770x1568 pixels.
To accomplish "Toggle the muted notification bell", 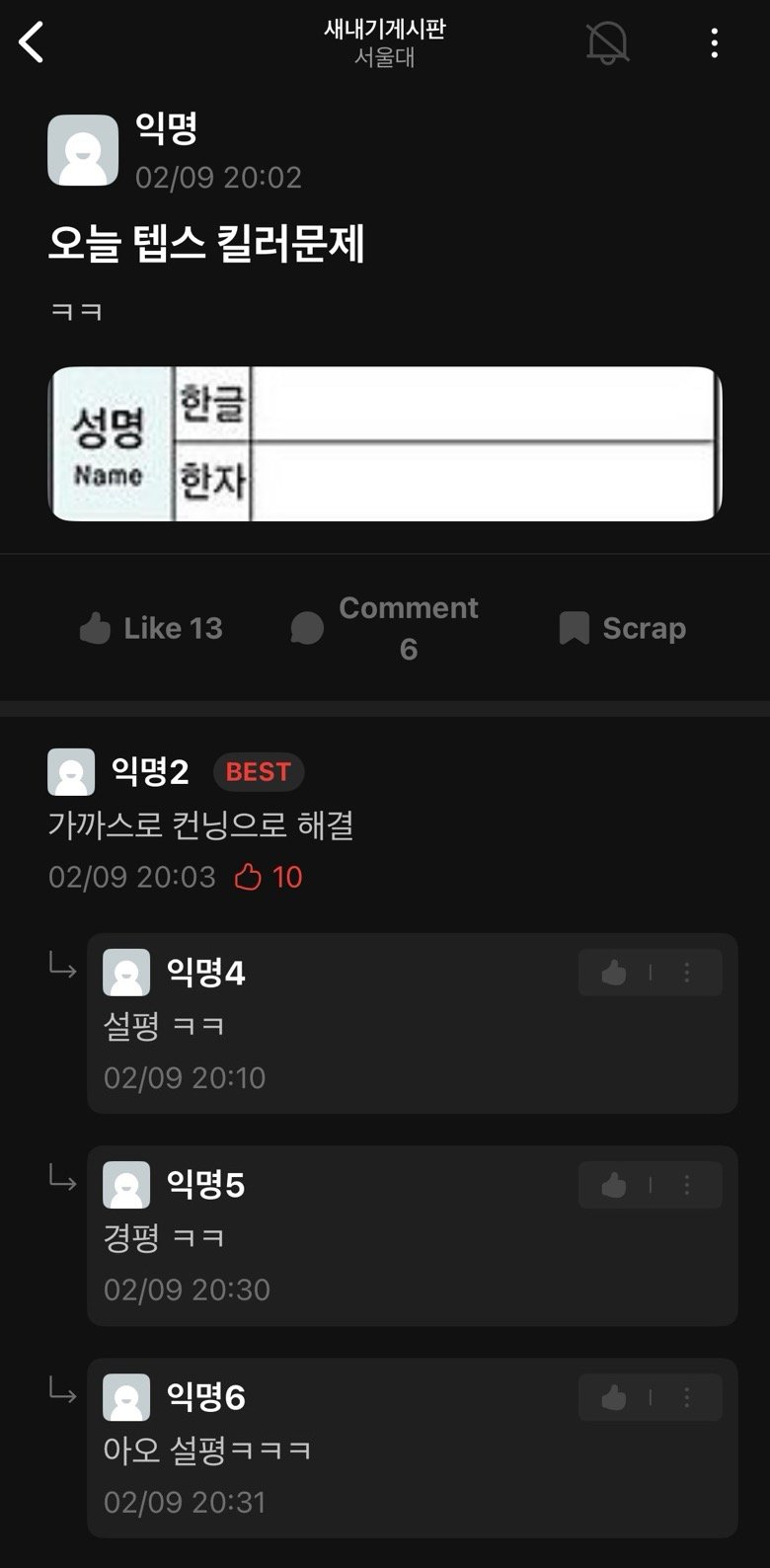I will coord(607,43).
